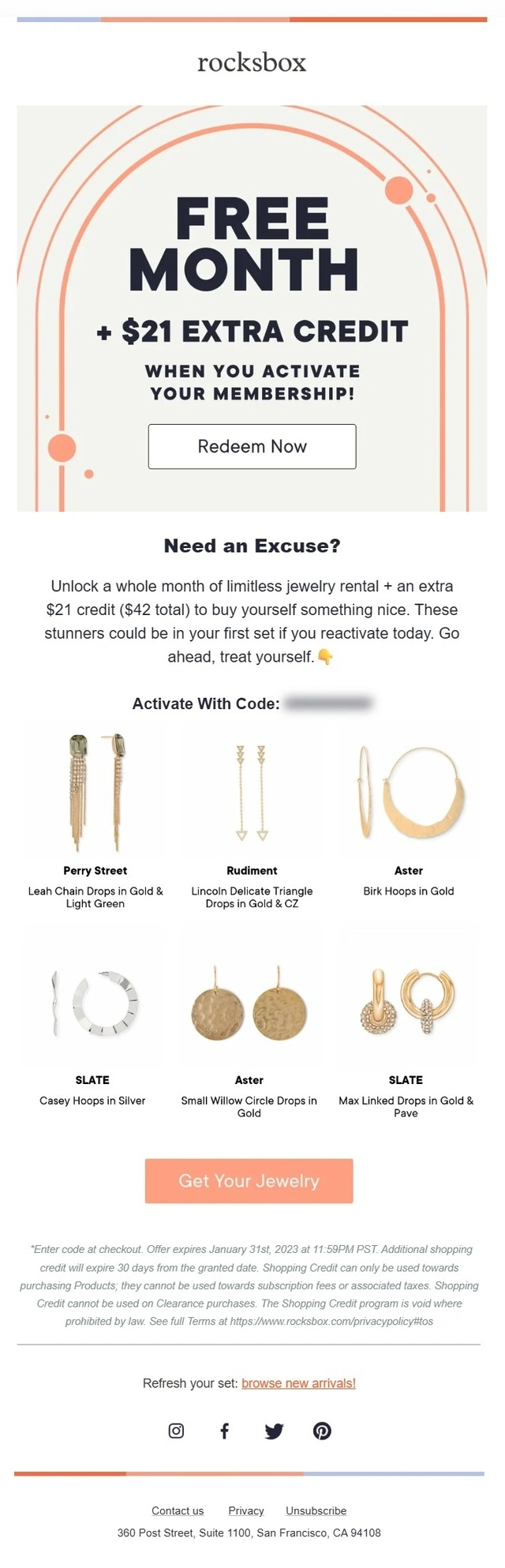Tap Unsubscribe in the footer
The height and width of the screenshot is (1568, 505).
coord(316,1510)
